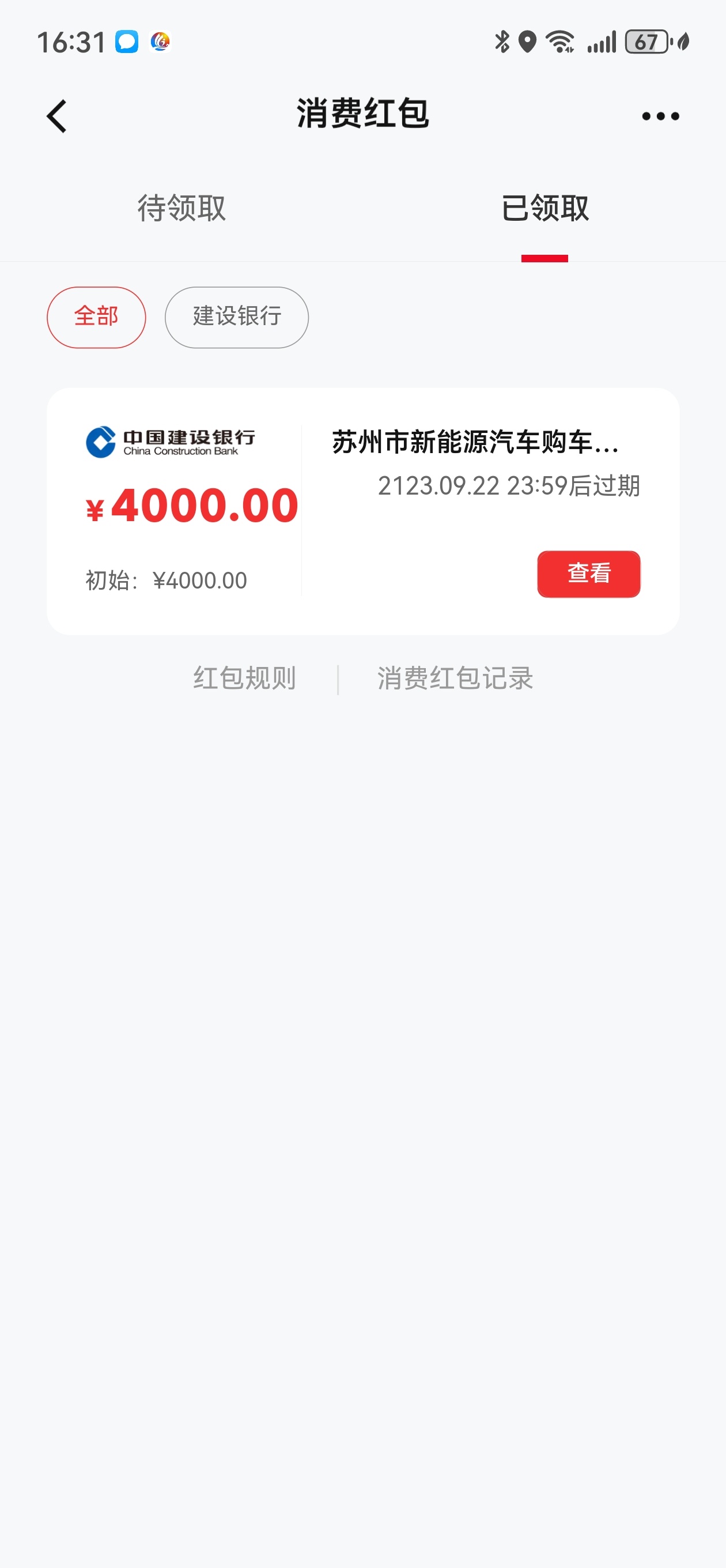Screen dimensions: 726x1568
Task: View 消费红包记录
Action: [455, 677]
